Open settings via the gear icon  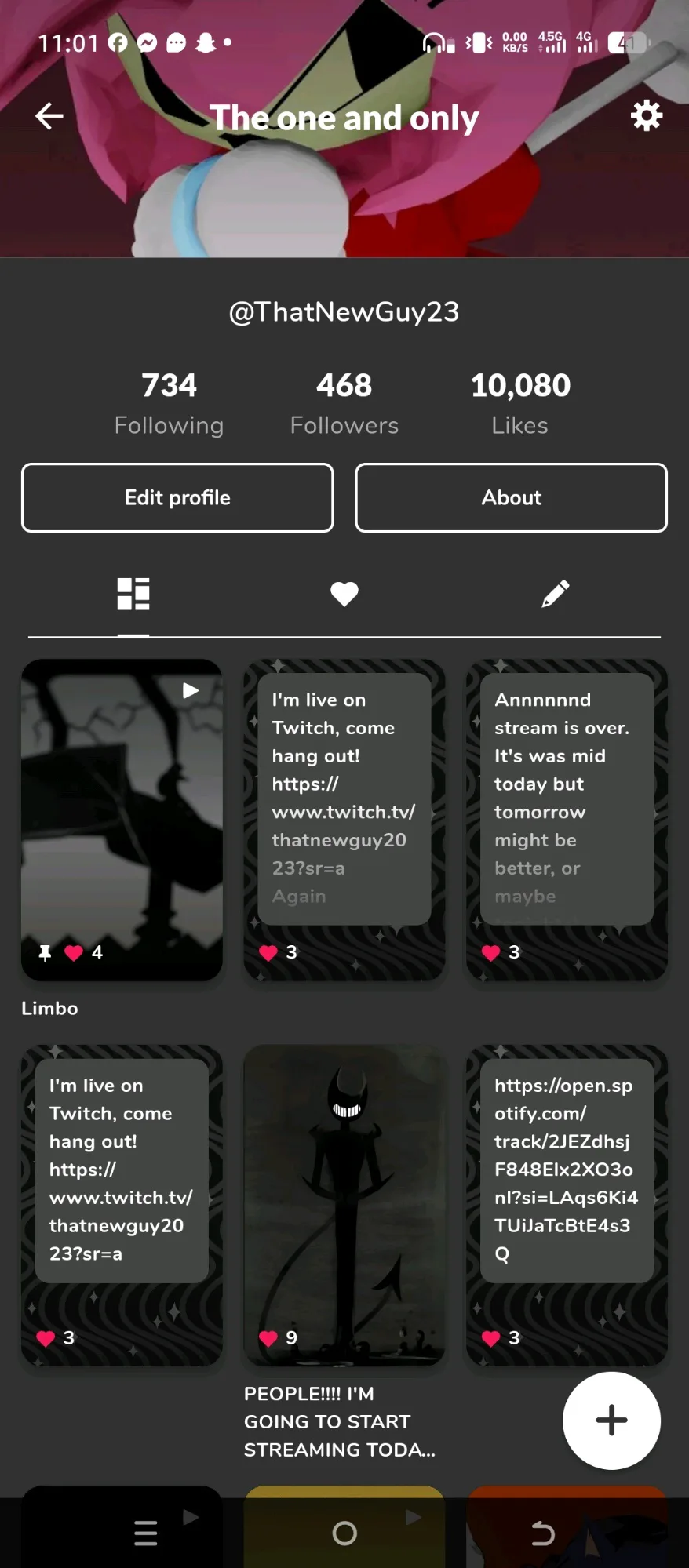click(x=647, y=116)
